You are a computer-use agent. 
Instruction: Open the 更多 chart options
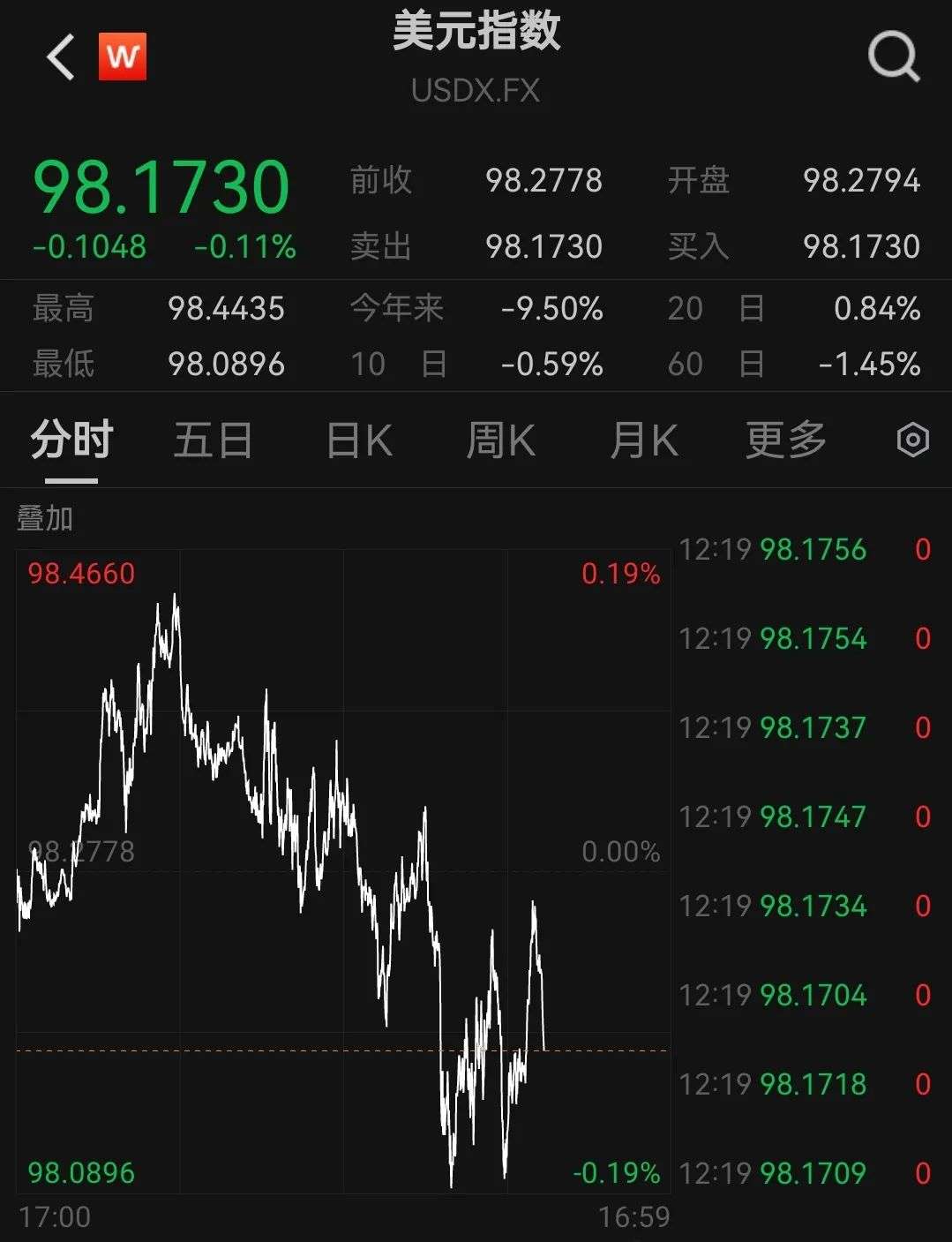(x=785, y=440)
